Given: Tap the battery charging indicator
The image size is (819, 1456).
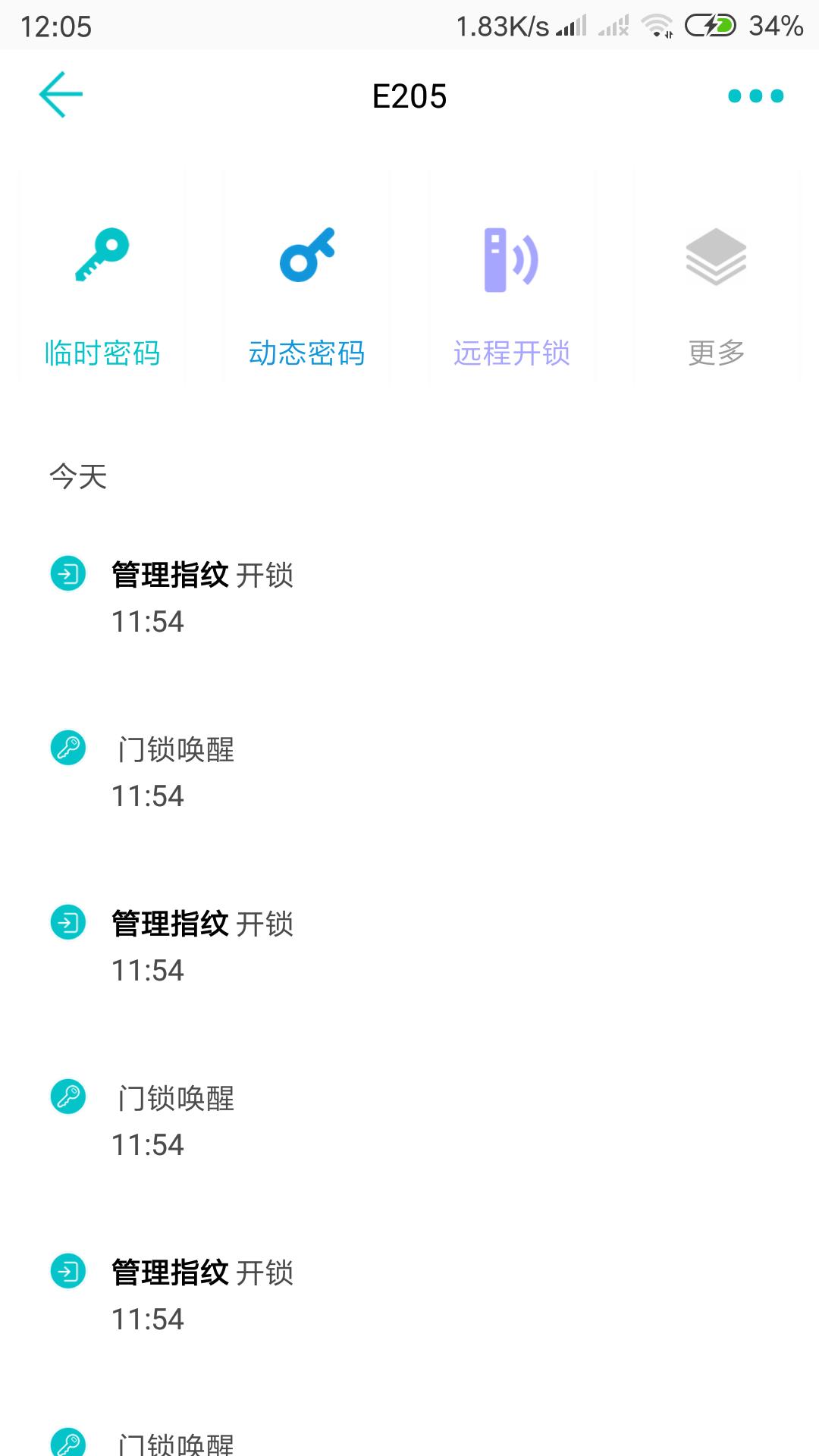Looking at the screenshot, I should 710,24.
